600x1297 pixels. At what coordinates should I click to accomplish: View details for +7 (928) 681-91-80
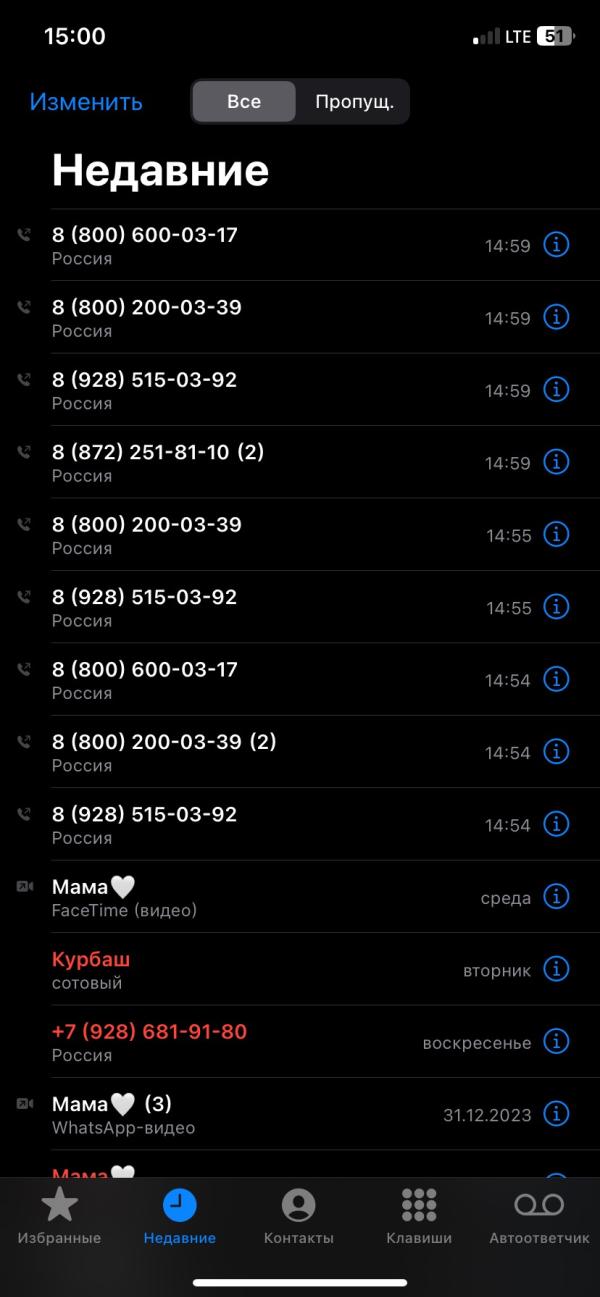[556, 1041]
